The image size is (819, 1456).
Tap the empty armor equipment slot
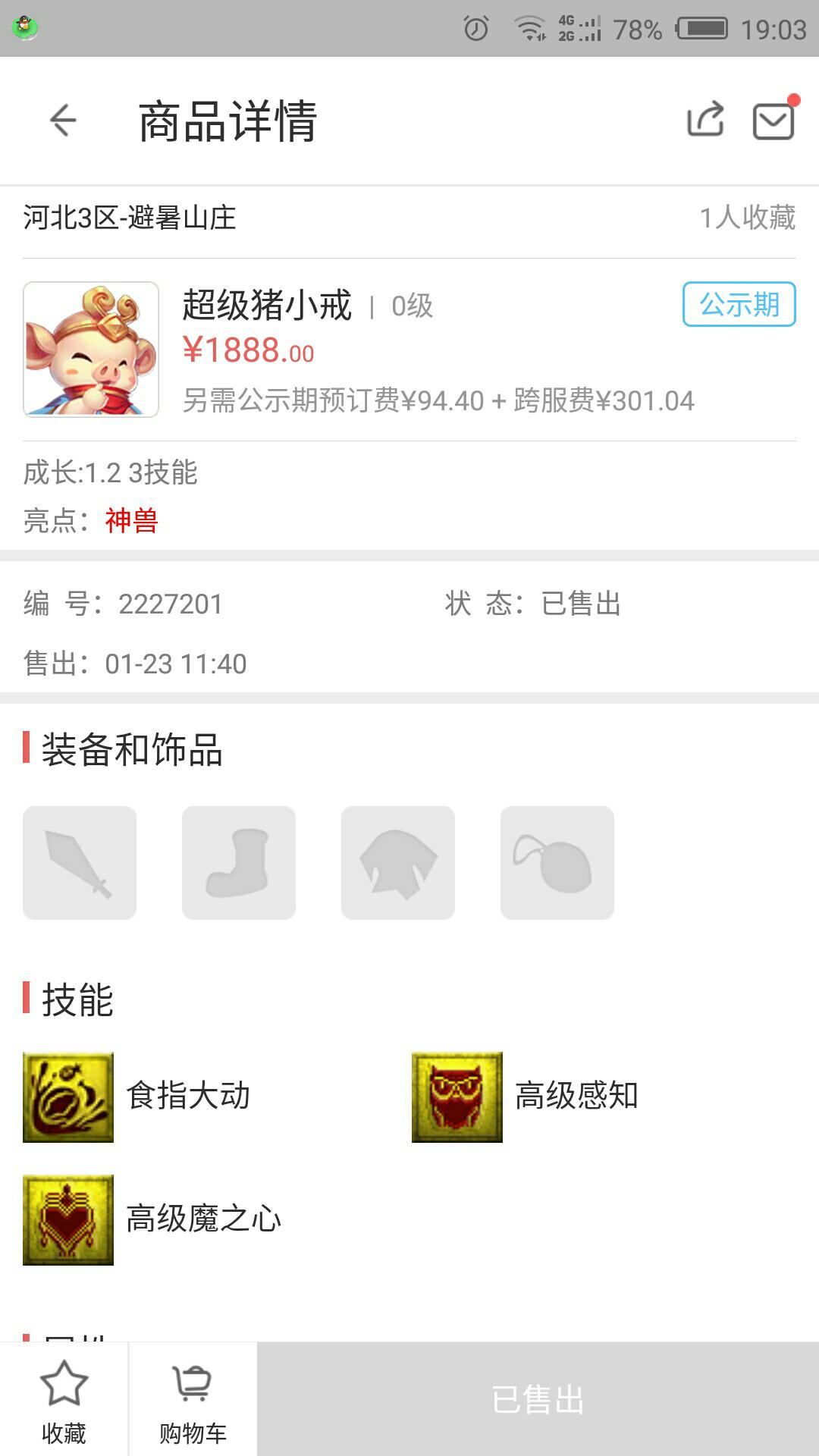(x=398, y=863)
